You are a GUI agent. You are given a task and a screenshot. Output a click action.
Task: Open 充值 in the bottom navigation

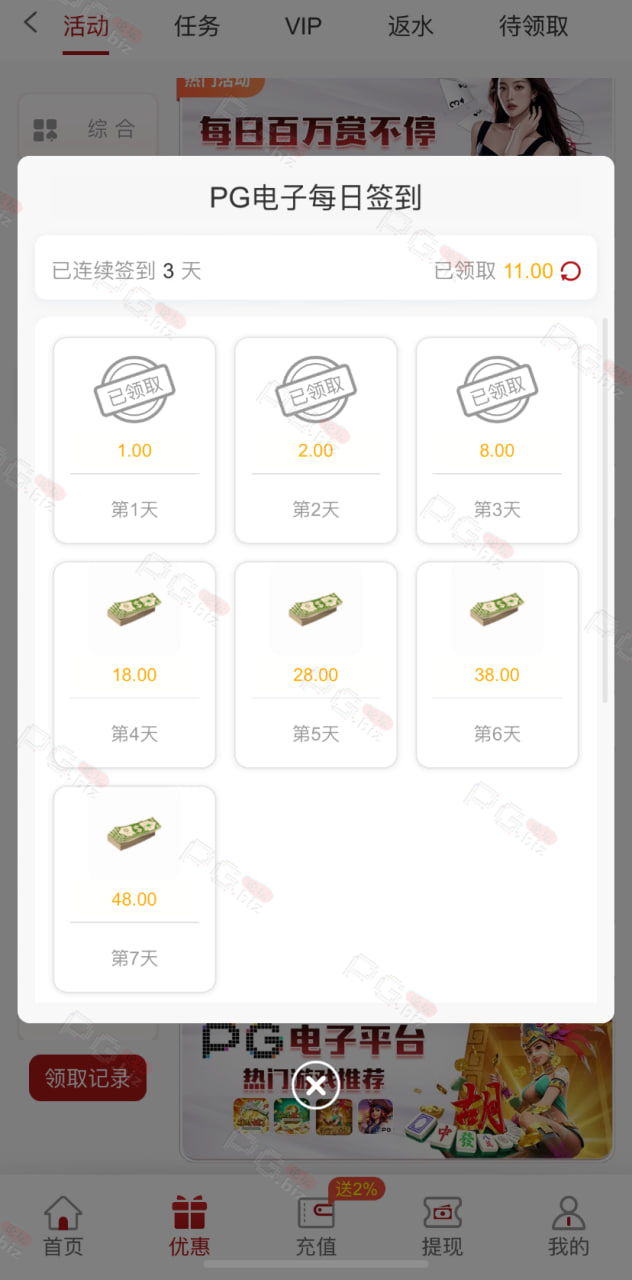click(x=316, y=1226)
